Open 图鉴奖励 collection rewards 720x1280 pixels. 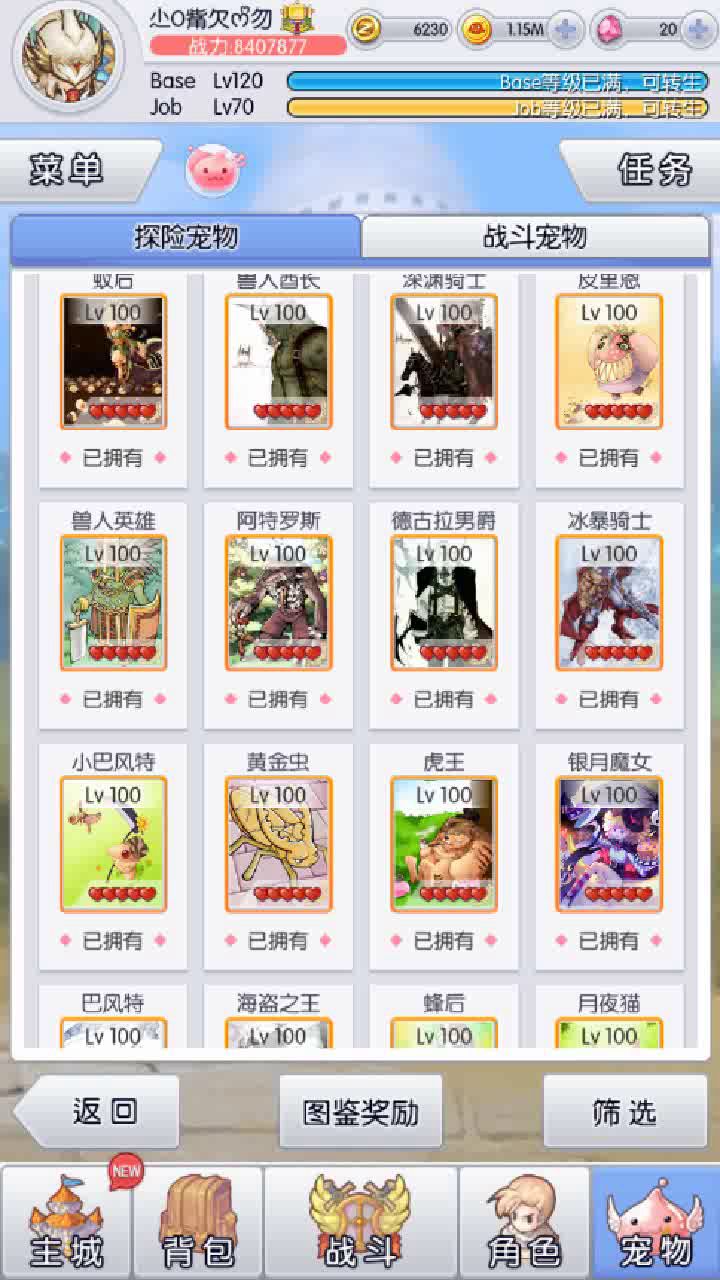[x=360, y=1111]
